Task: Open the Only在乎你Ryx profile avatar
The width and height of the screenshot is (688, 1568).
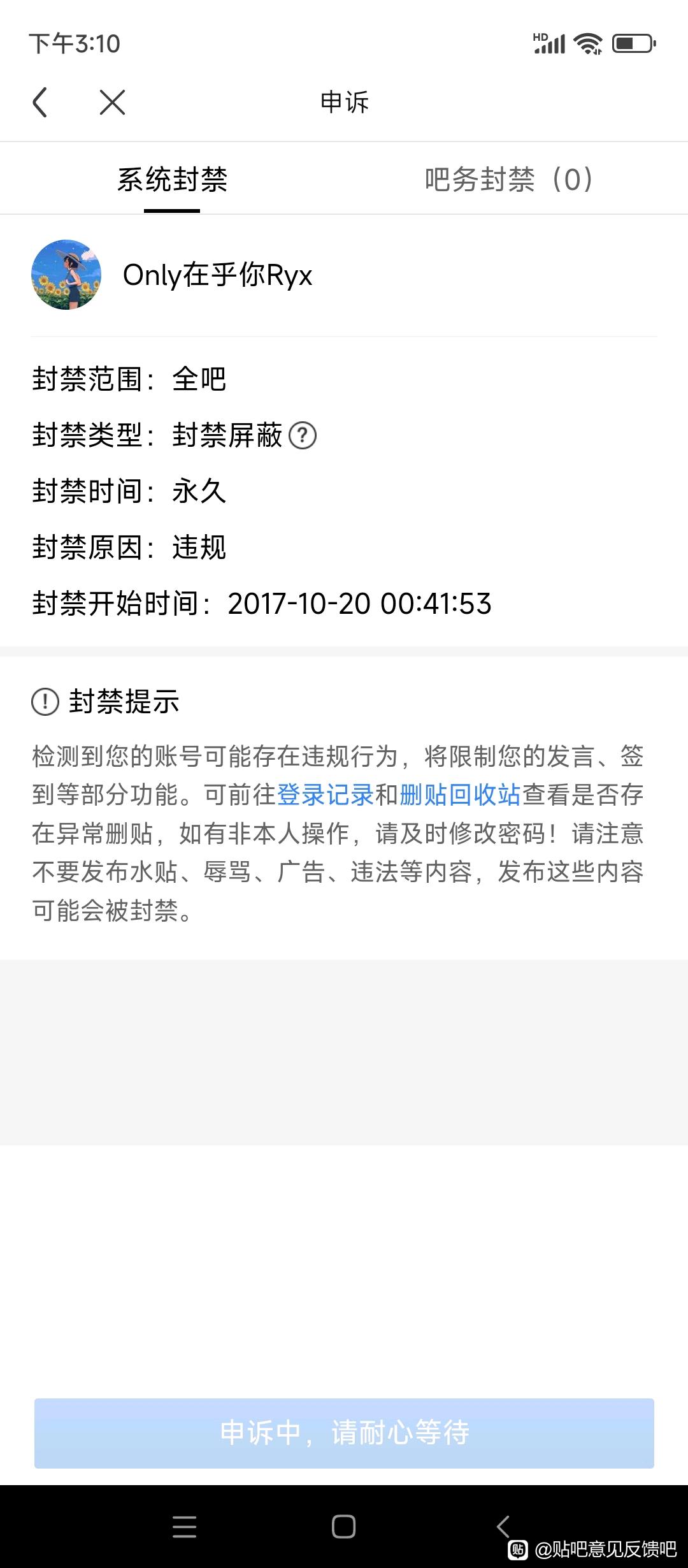Action: 66,275
